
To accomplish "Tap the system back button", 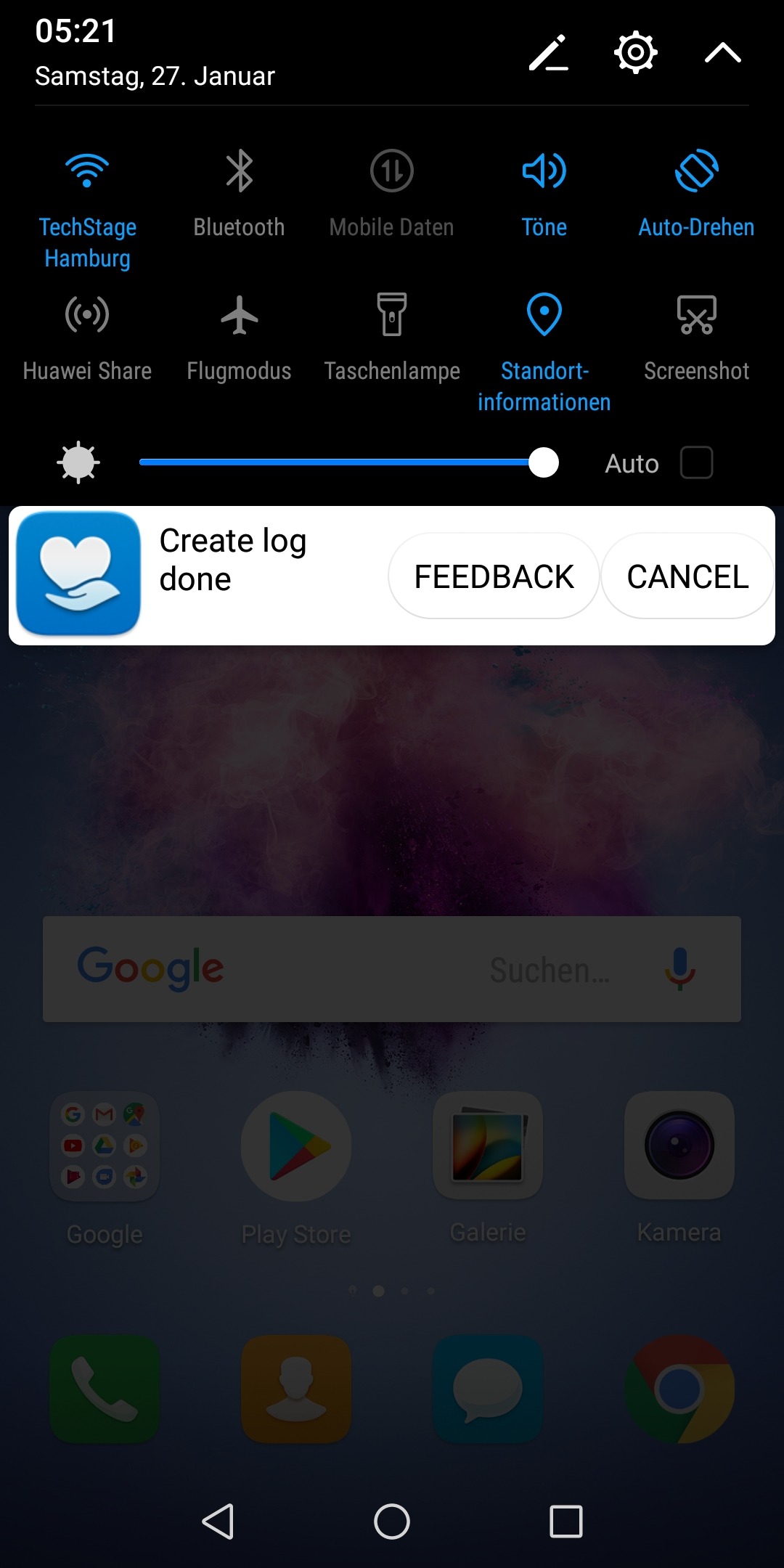I will pyautogui.click(x=218, y=1521).
